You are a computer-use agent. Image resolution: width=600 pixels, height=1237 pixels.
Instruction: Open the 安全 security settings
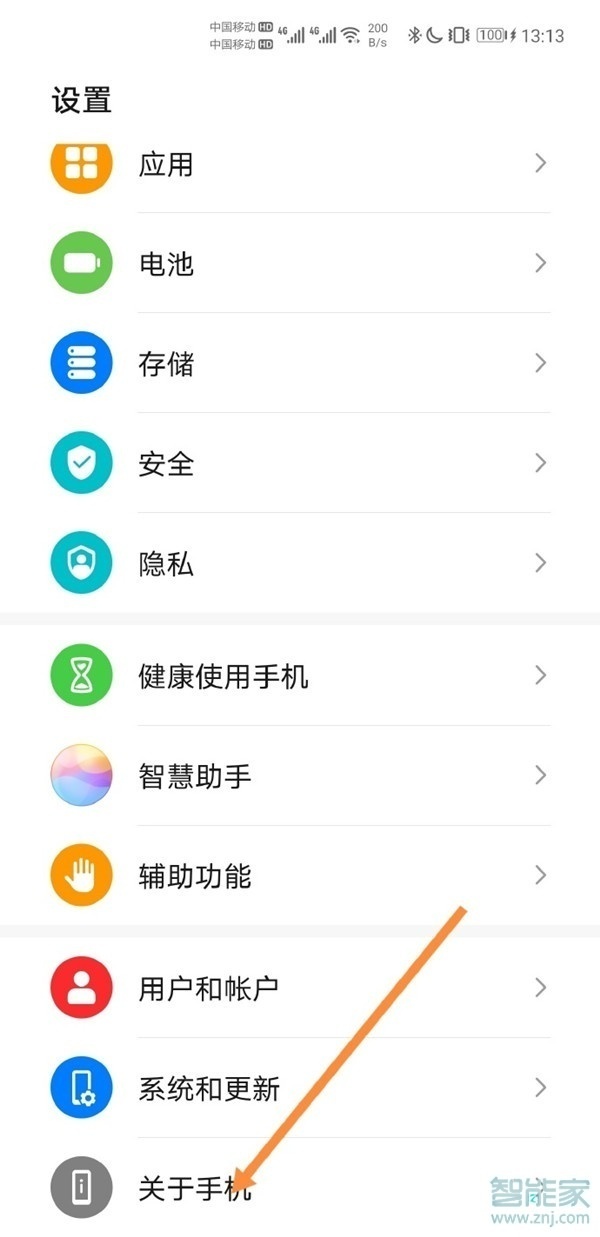click(x=300, y=464)
